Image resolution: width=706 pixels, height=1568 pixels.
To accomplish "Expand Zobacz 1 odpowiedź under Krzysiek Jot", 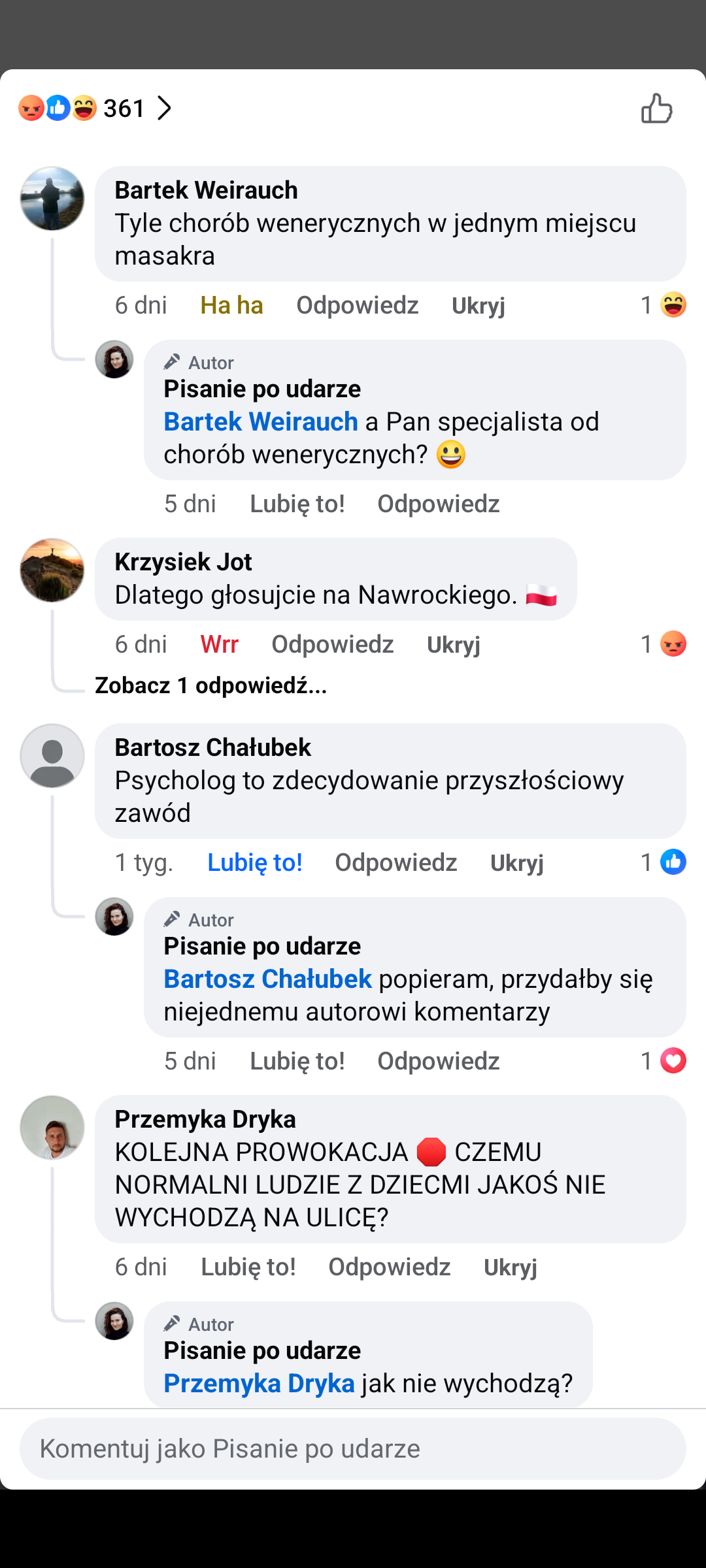I will click(x=210, y=685).
